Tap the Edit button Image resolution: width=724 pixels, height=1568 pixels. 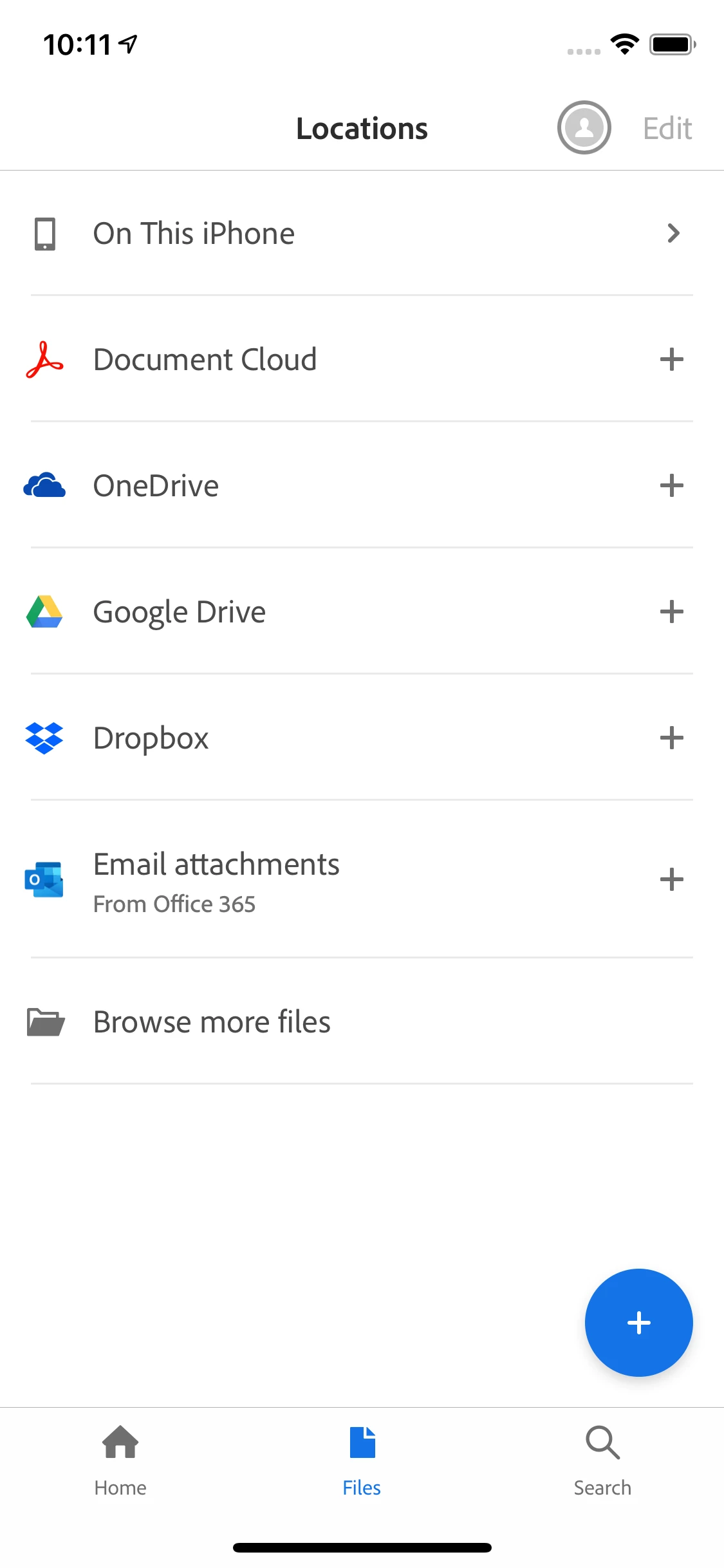point(667,129)
